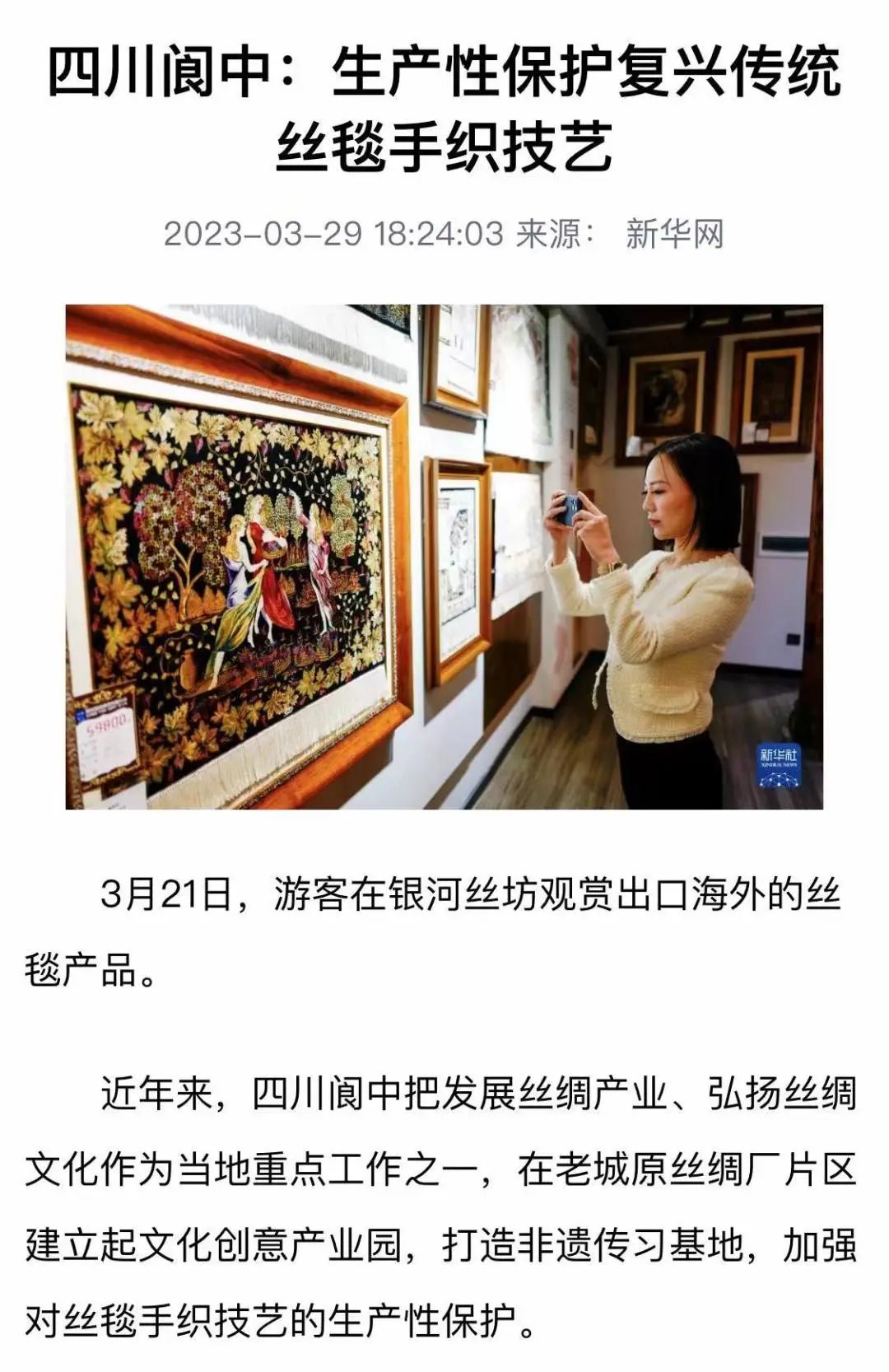Screen dimensions: 889x1372
Task: Open the silk carpet article photo
Action: point(444,557)
